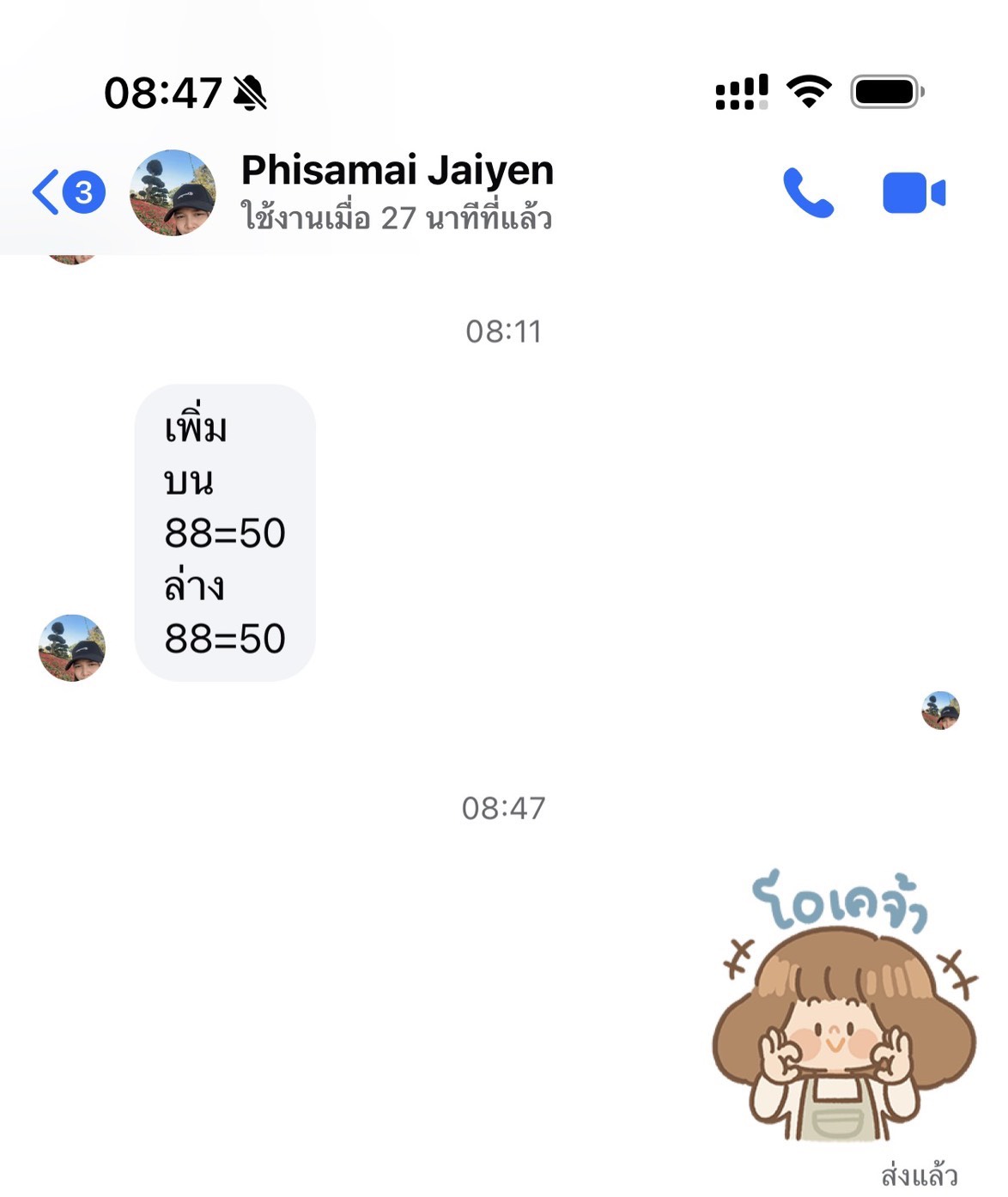Start a video call with Phisamai Jaiyen
The width and height of the screenshot is (1008, 1197).
coord(914,193)
